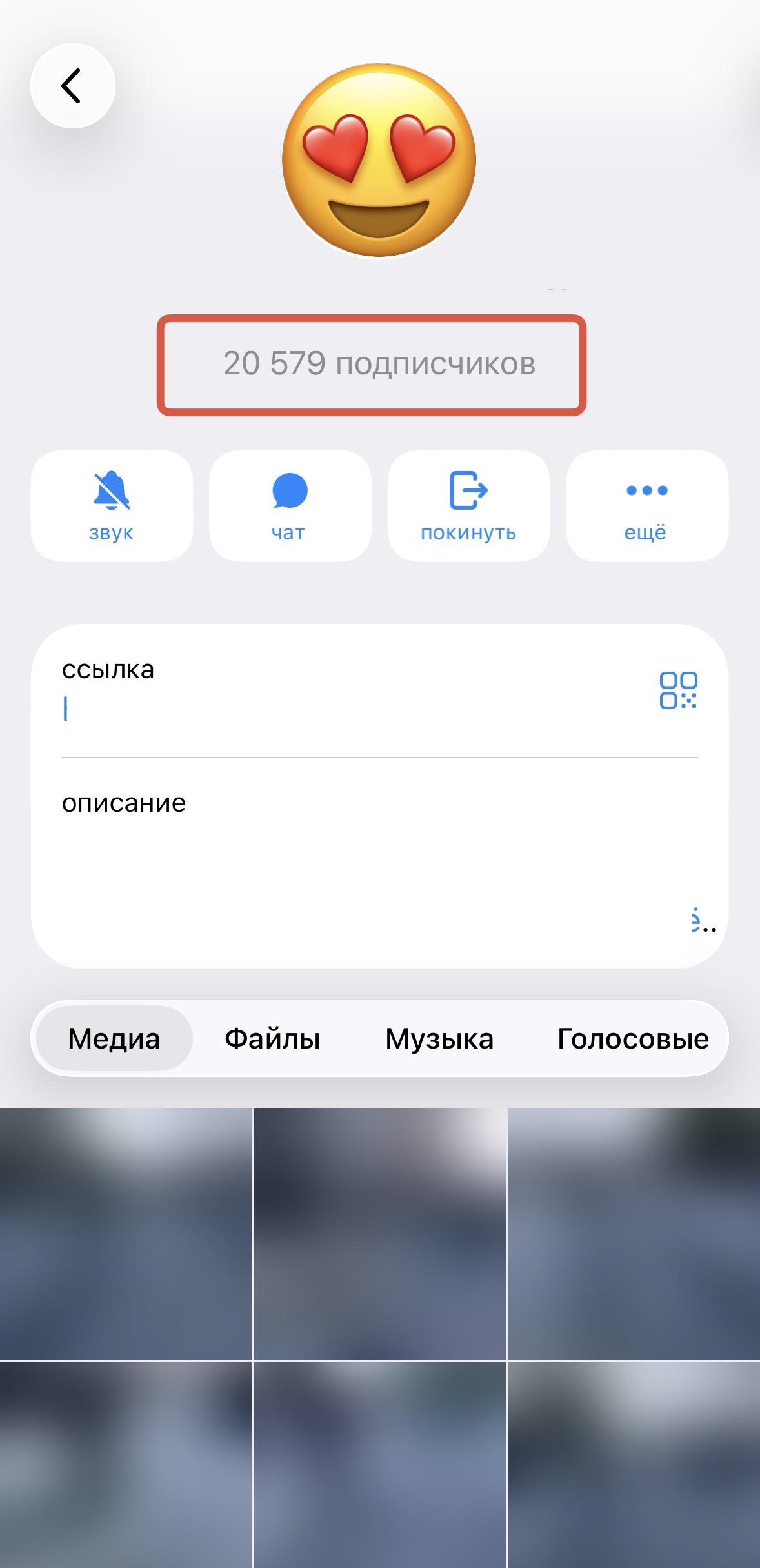Screen dimensions: 760x1568
Task: Open the chat via the чат speech bubble icon
Action: click(x=290, y=505)
